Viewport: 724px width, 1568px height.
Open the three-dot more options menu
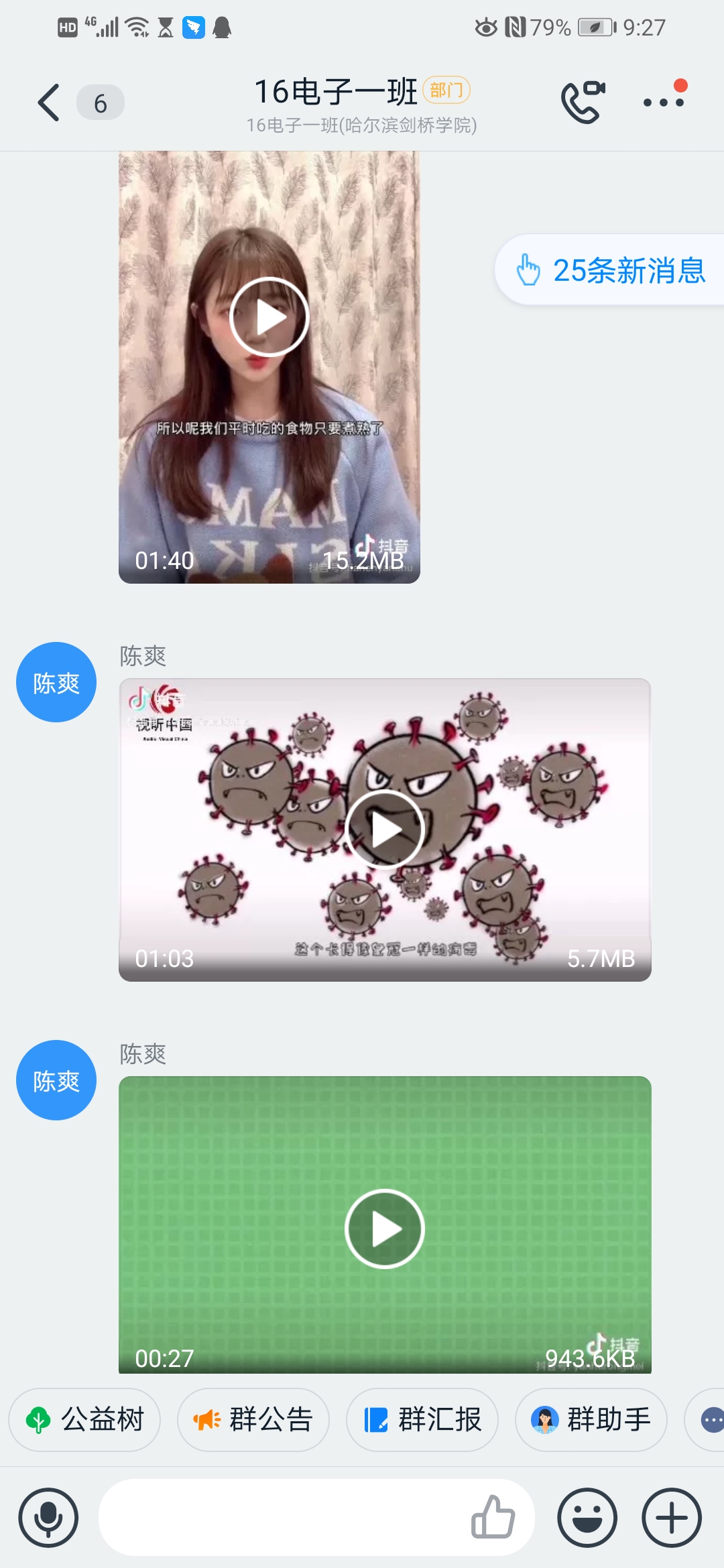point(663,102)
